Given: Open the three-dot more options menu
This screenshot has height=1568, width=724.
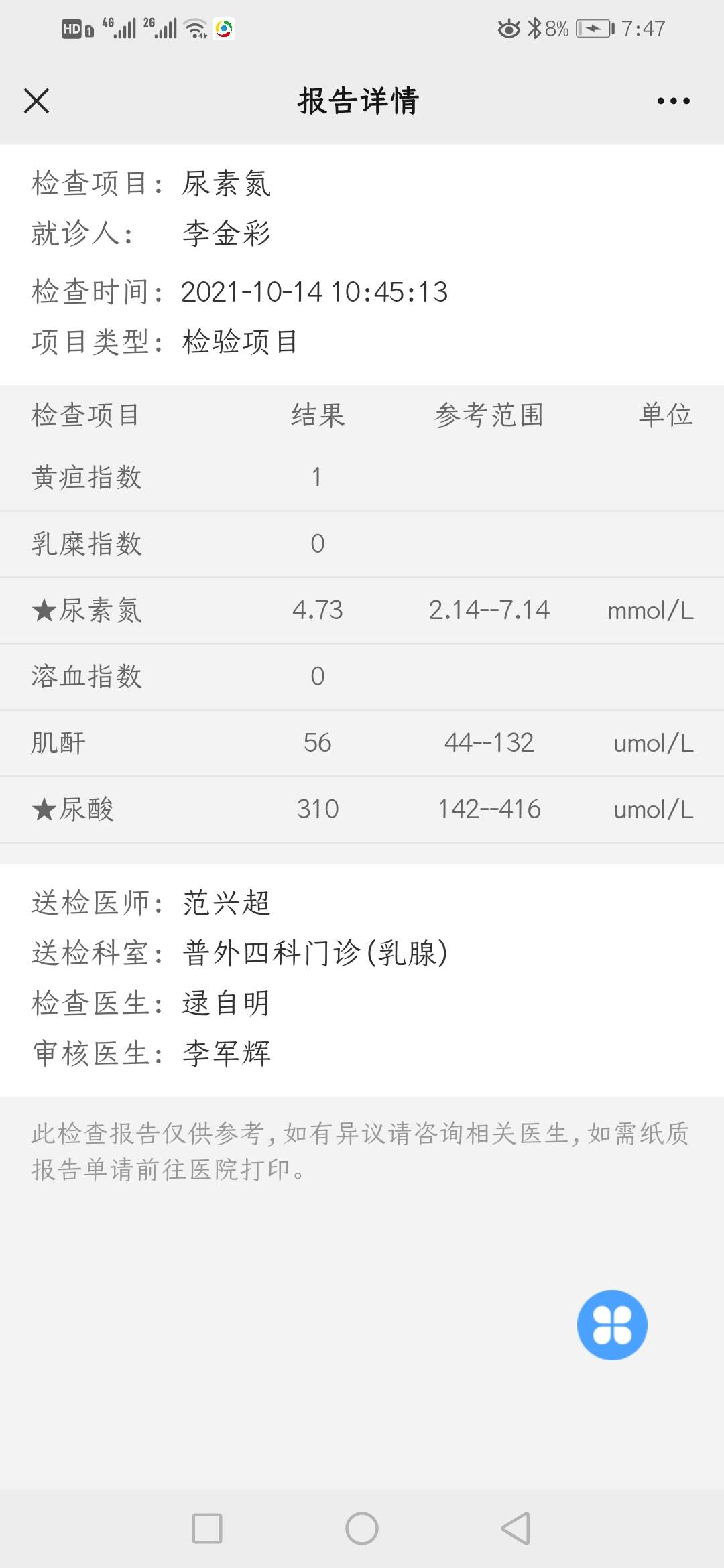Looking at the screenshot, I should coord(673,101).
